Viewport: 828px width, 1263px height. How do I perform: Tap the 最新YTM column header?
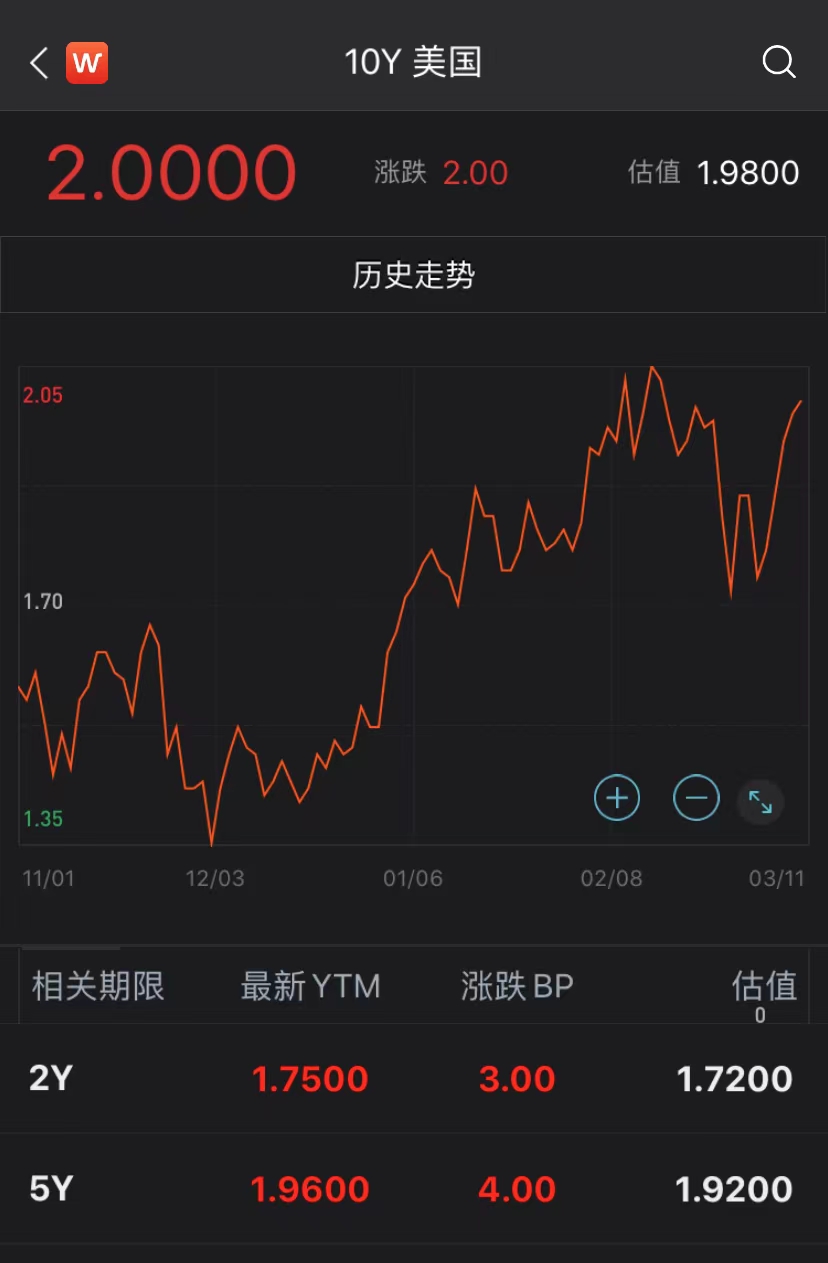pos(310,986)
